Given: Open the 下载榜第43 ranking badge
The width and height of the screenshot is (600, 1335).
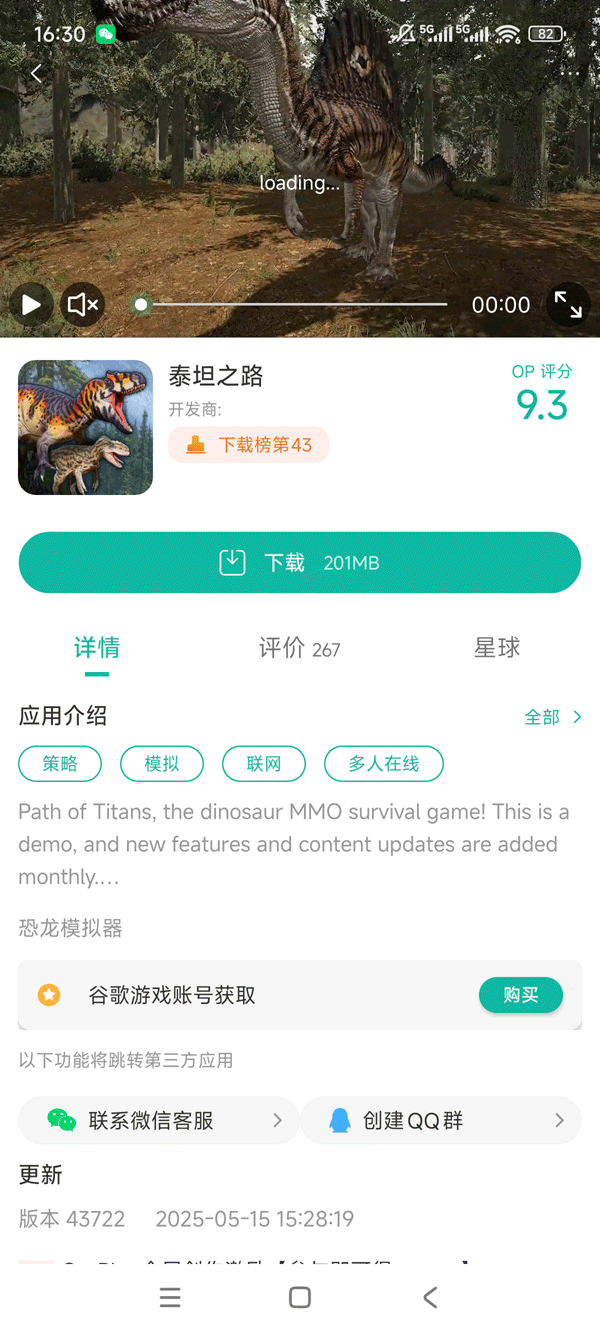Looking at the screenshot, I should [249, 445].
